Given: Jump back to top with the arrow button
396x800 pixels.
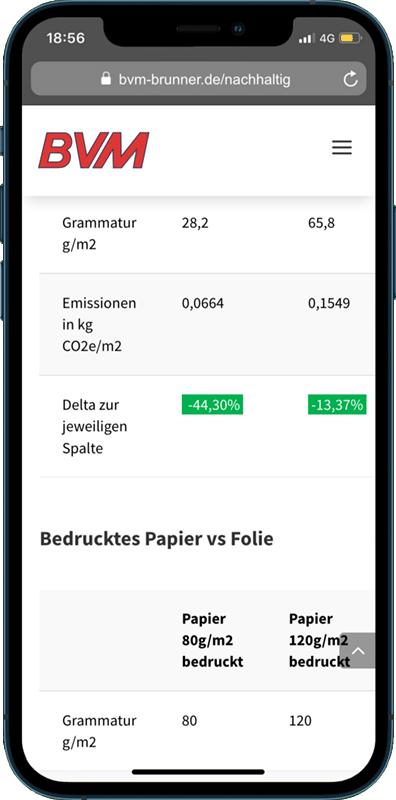Looking at the screenshot, I should point(357,651).
